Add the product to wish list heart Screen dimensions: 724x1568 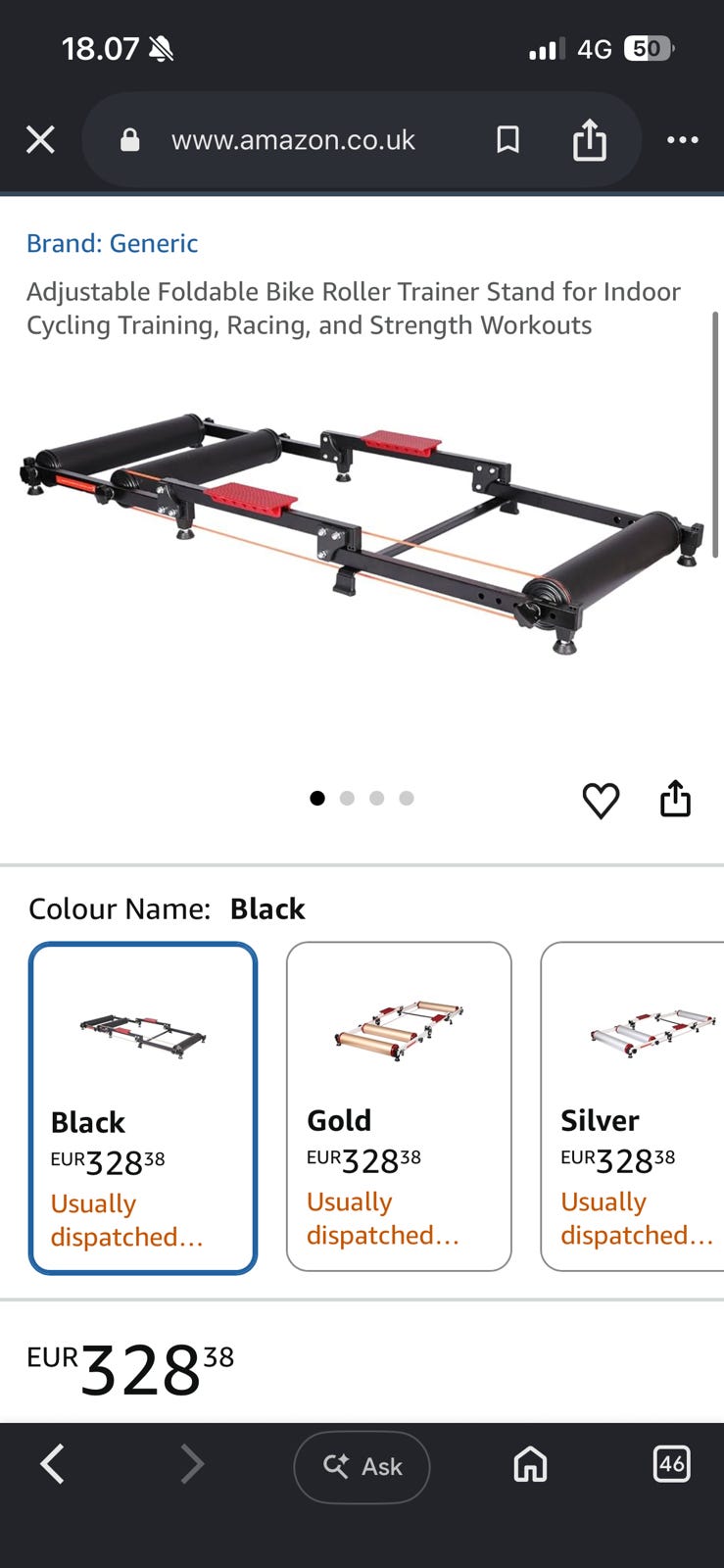pos(601,801)
